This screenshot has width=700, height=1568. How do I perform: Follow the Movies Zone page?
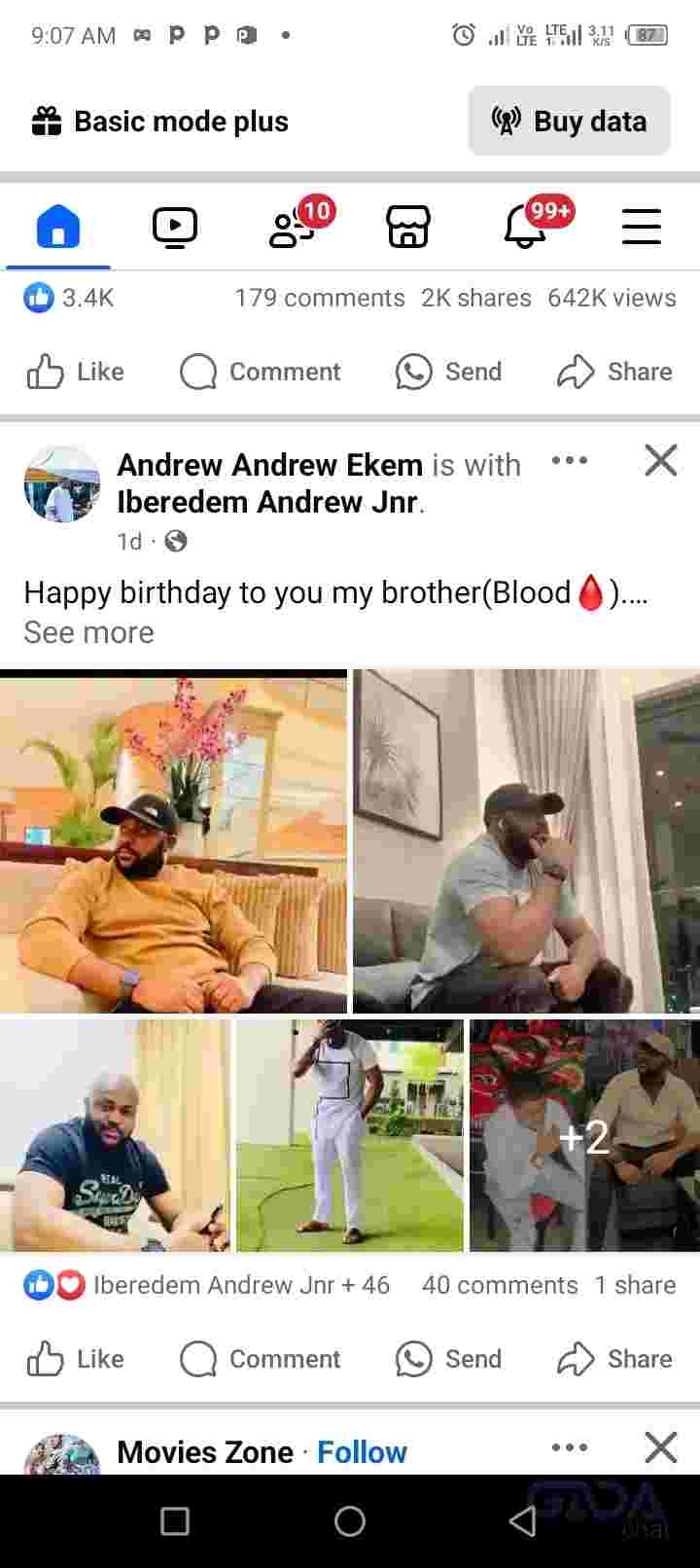point(362,1451)
